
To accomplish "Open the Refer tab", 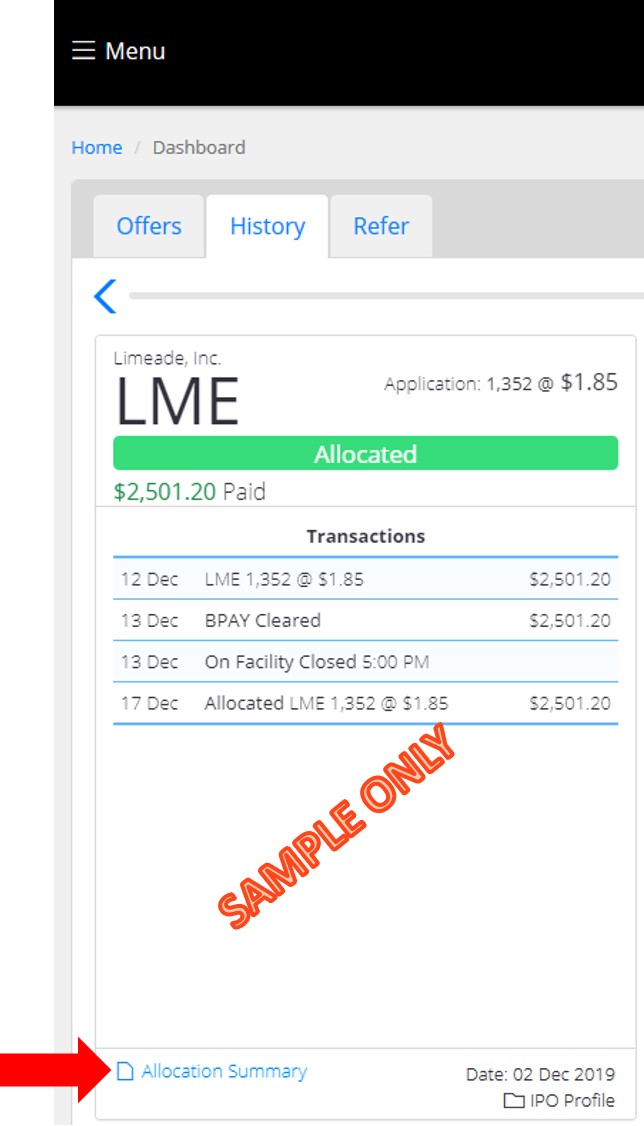I will point(381,226).
